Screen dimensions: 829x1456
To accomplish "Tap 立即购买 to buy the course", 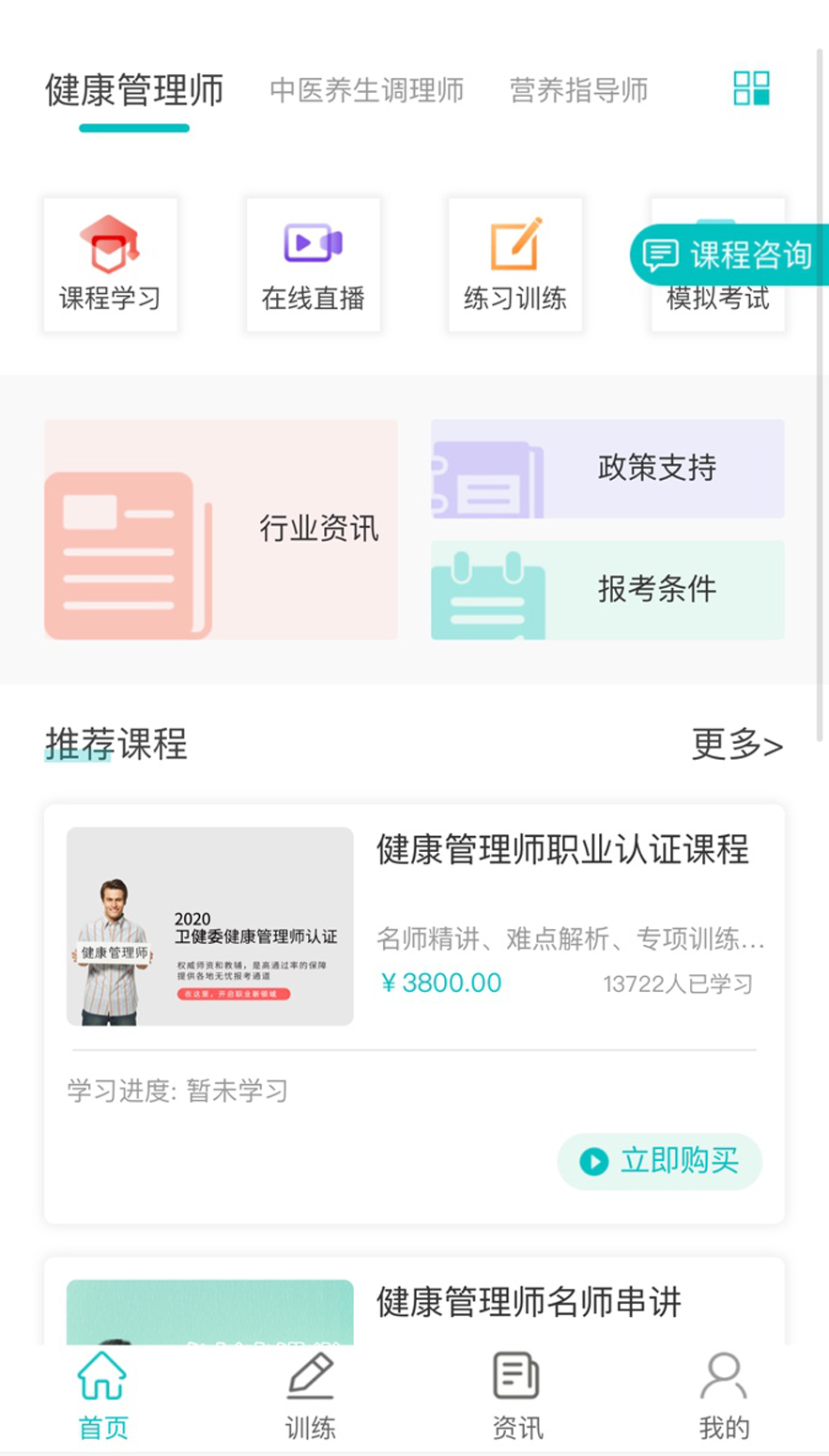I will [659, 1161].
